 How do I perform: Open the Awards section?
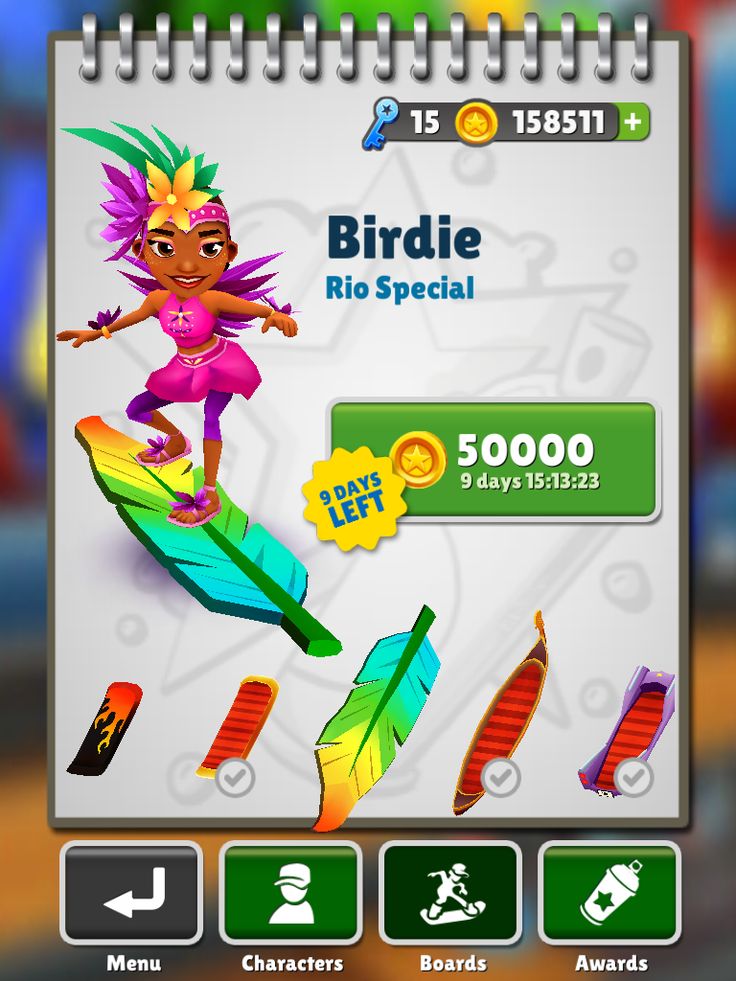(x=610, y=893)
